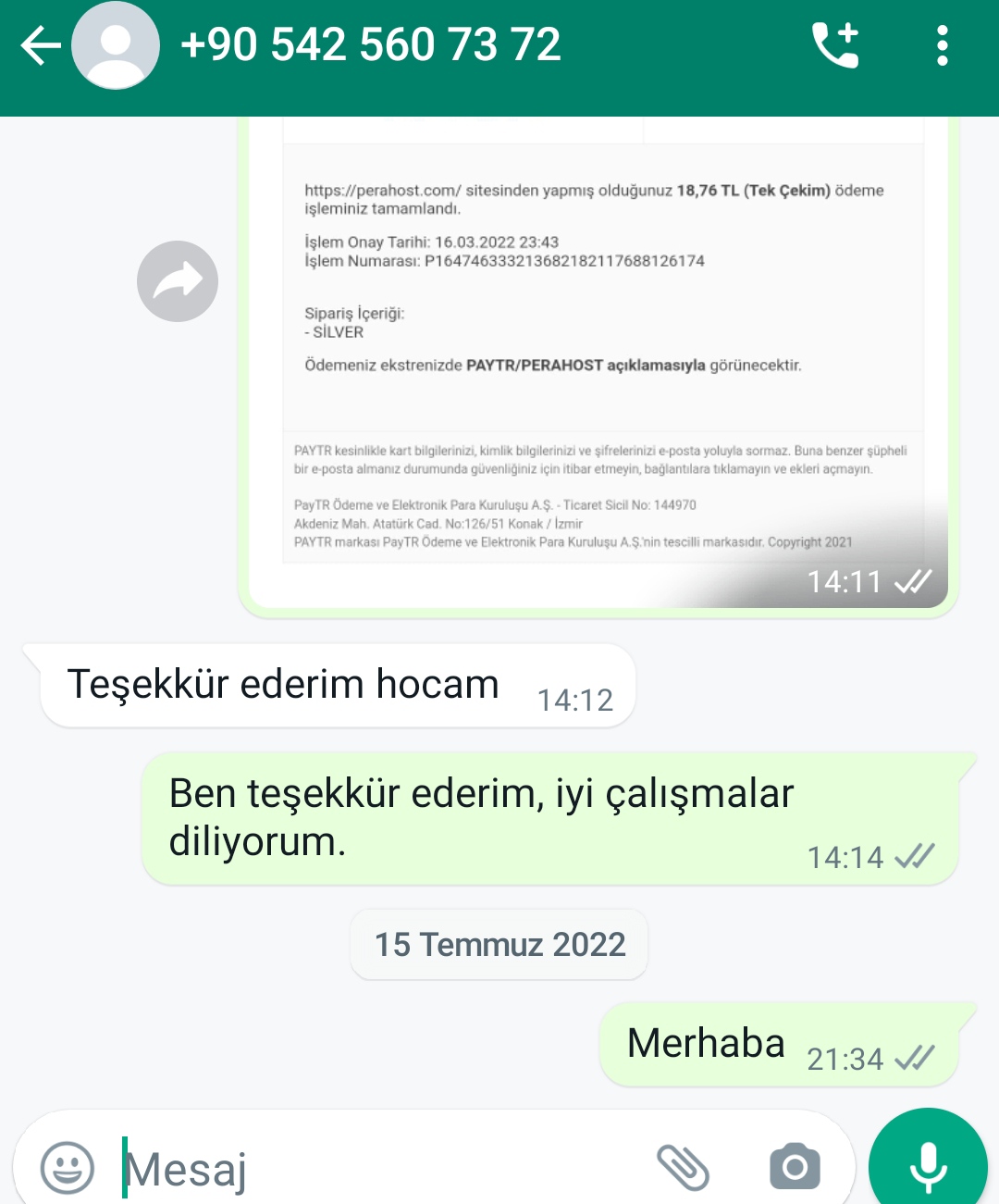Focus the Mesaj text field
Image resolution: width=999 pixels, height=1204 pixels.
(370, 1168)
